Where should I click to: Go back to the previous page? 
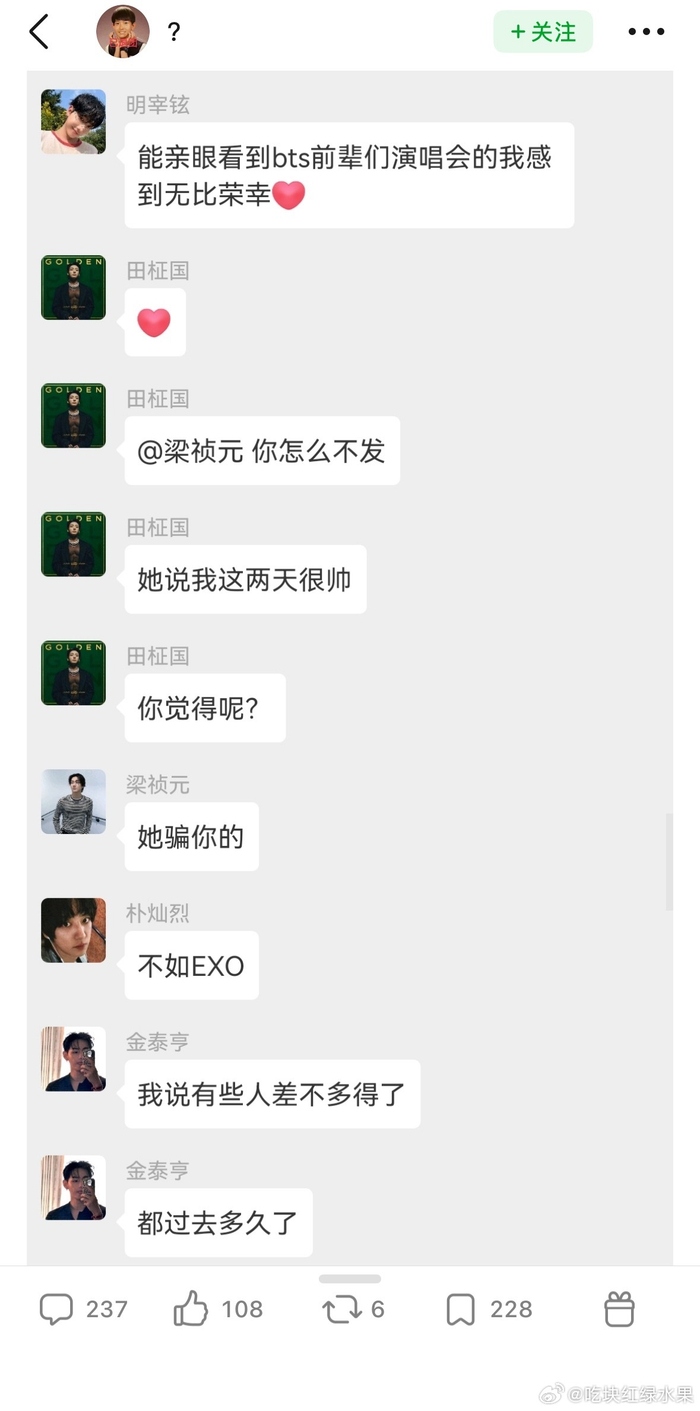pyautogui.click(x=39, y=32)
